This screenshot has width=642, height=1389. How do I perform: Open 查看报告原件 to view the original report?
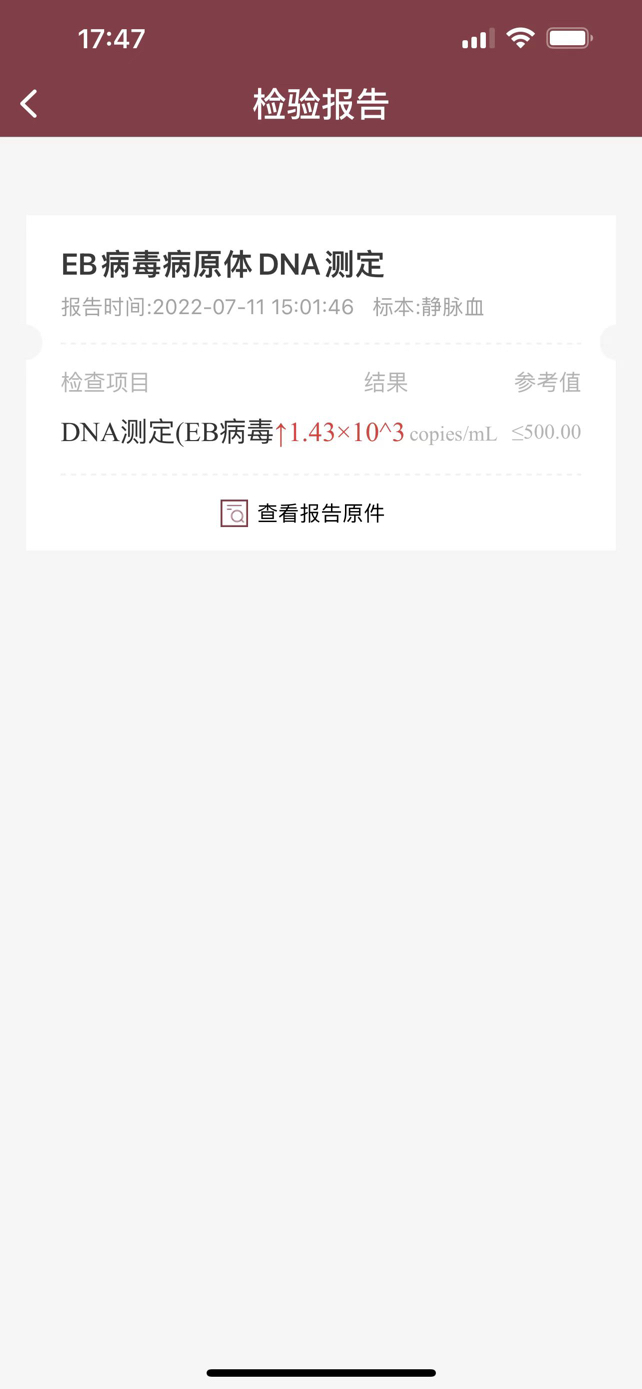(302, 513)
